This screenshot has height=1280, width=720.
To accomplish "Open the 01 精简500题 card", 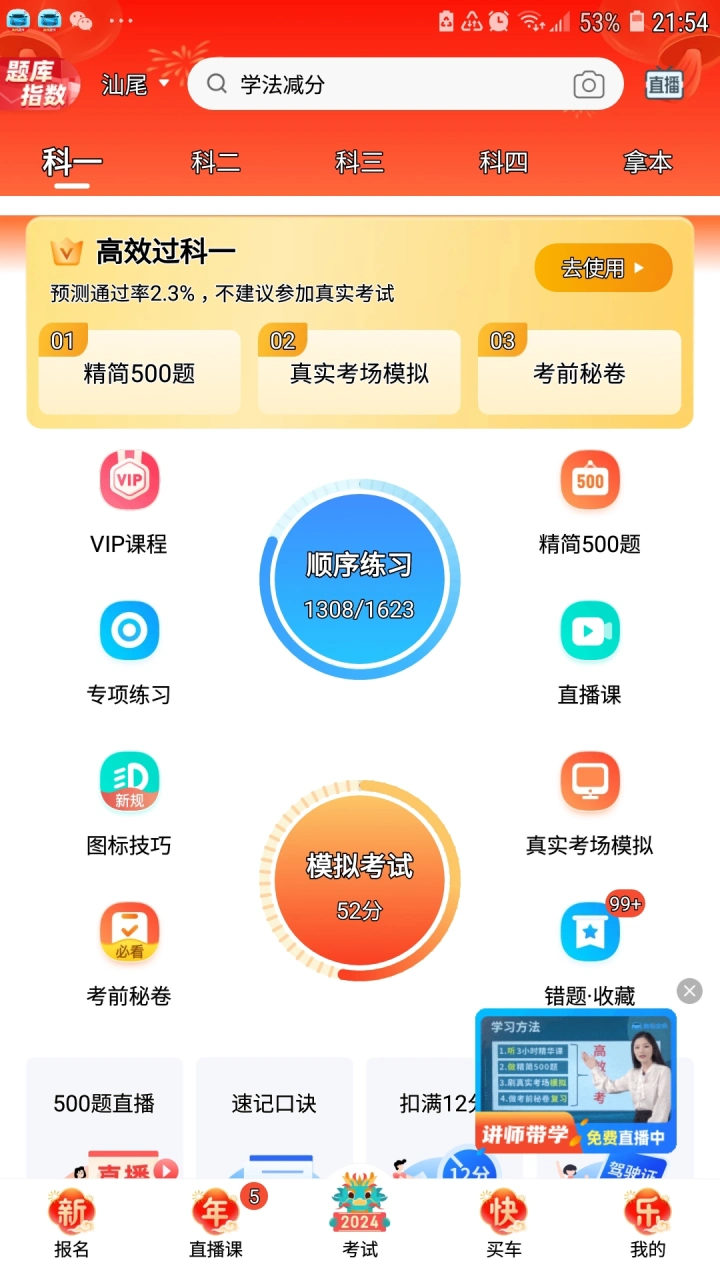I will tap(139, 372).
